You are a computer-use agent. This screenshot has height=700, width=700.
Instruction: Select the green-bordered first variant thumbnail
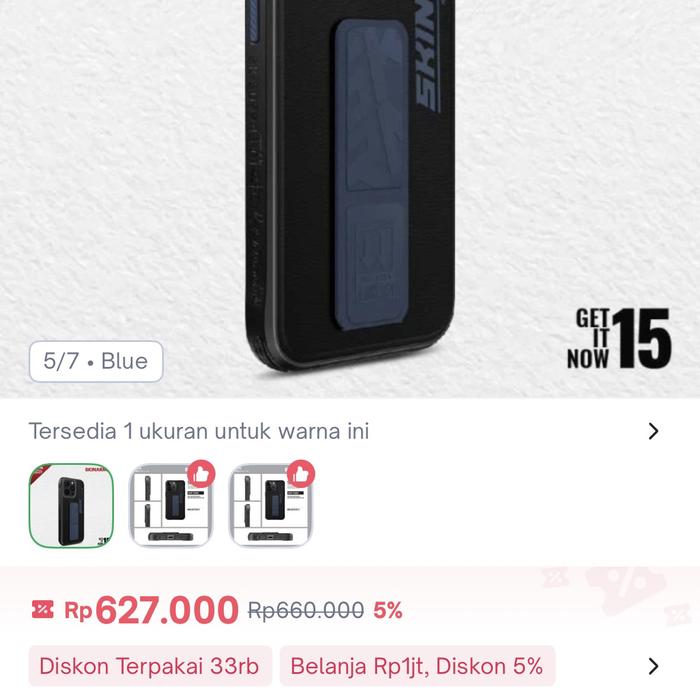click(x=71, y=505)
